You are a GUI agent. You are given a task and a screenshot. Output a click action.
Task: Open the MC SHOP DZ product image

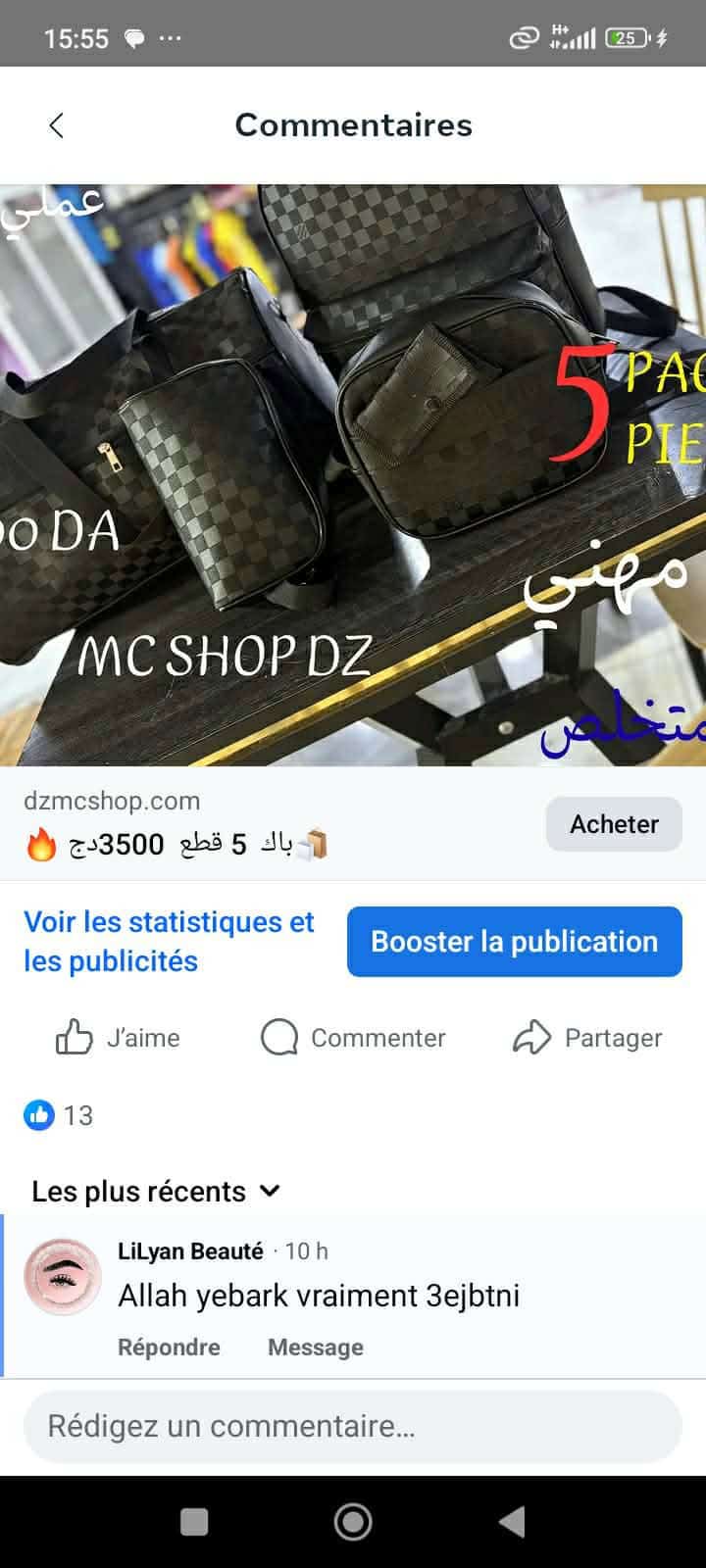tap(353, 475)
